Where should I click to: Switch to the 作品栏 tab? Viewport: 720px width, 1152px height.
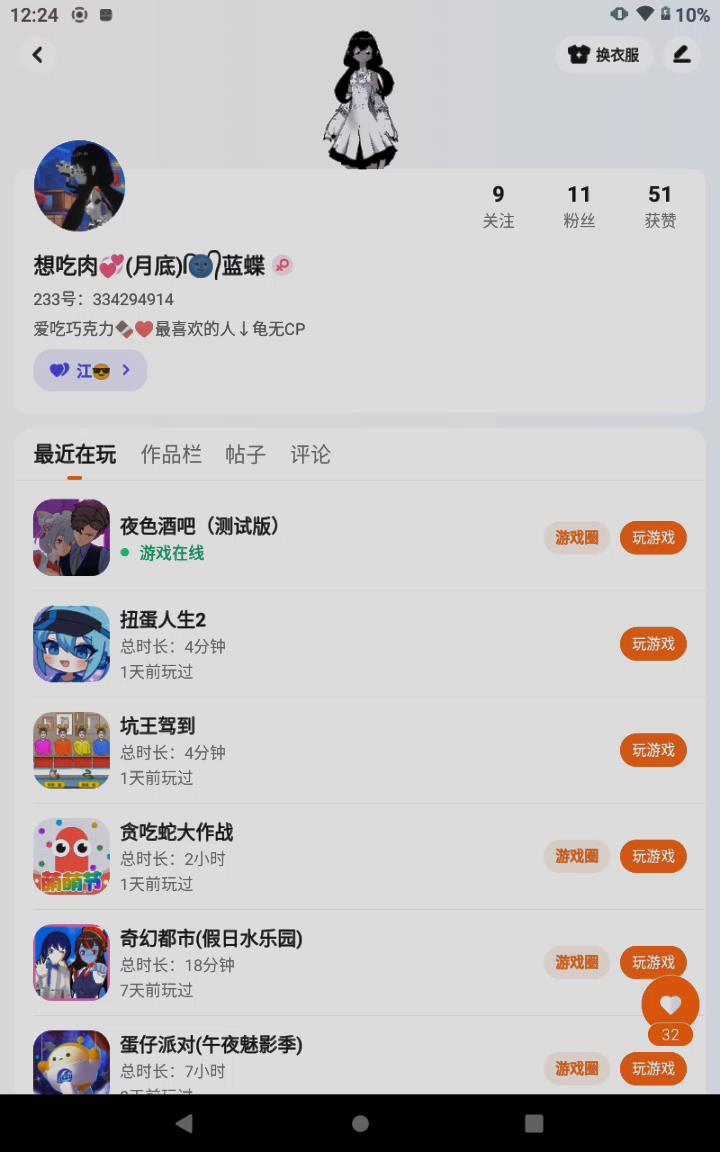point(171,455)
